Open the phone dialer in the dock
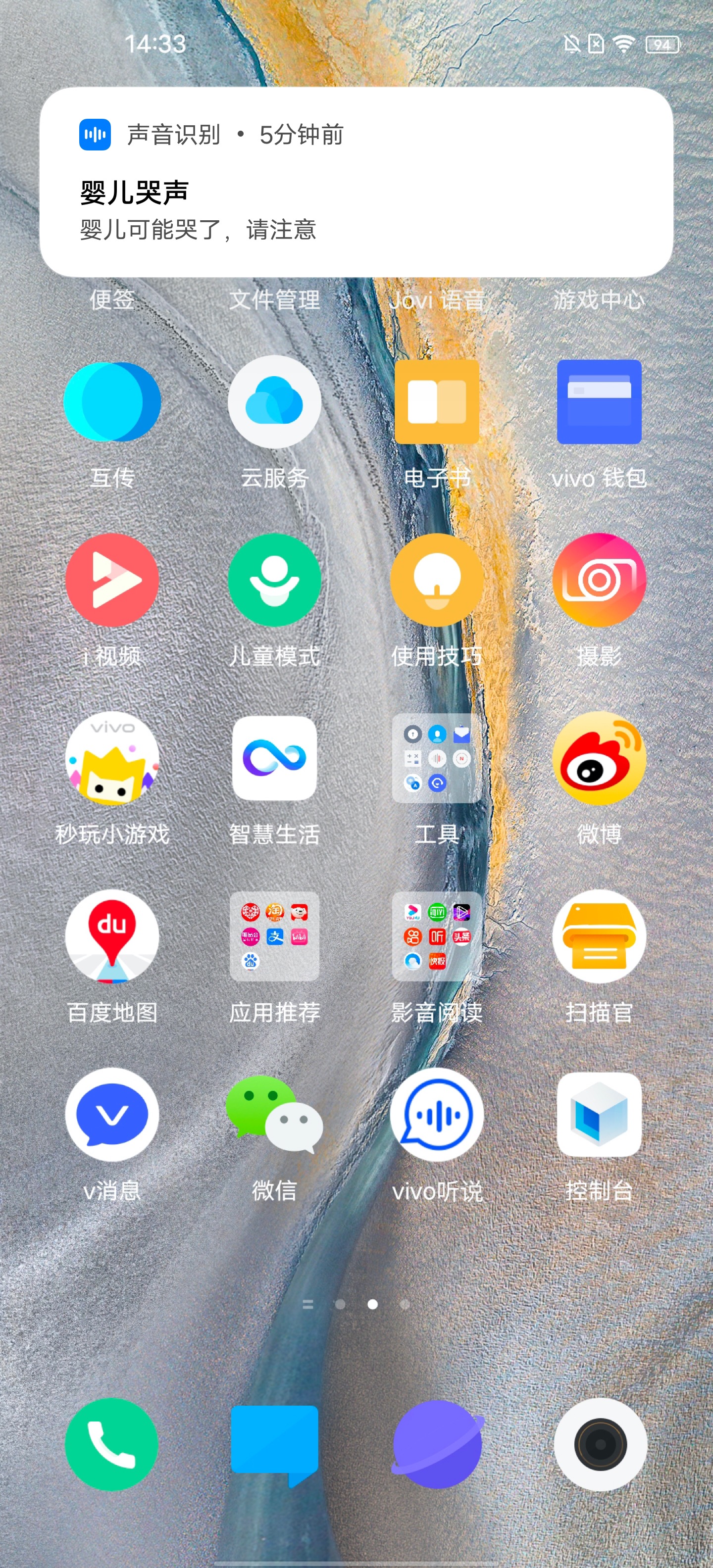 click(x=112, y=1444)
